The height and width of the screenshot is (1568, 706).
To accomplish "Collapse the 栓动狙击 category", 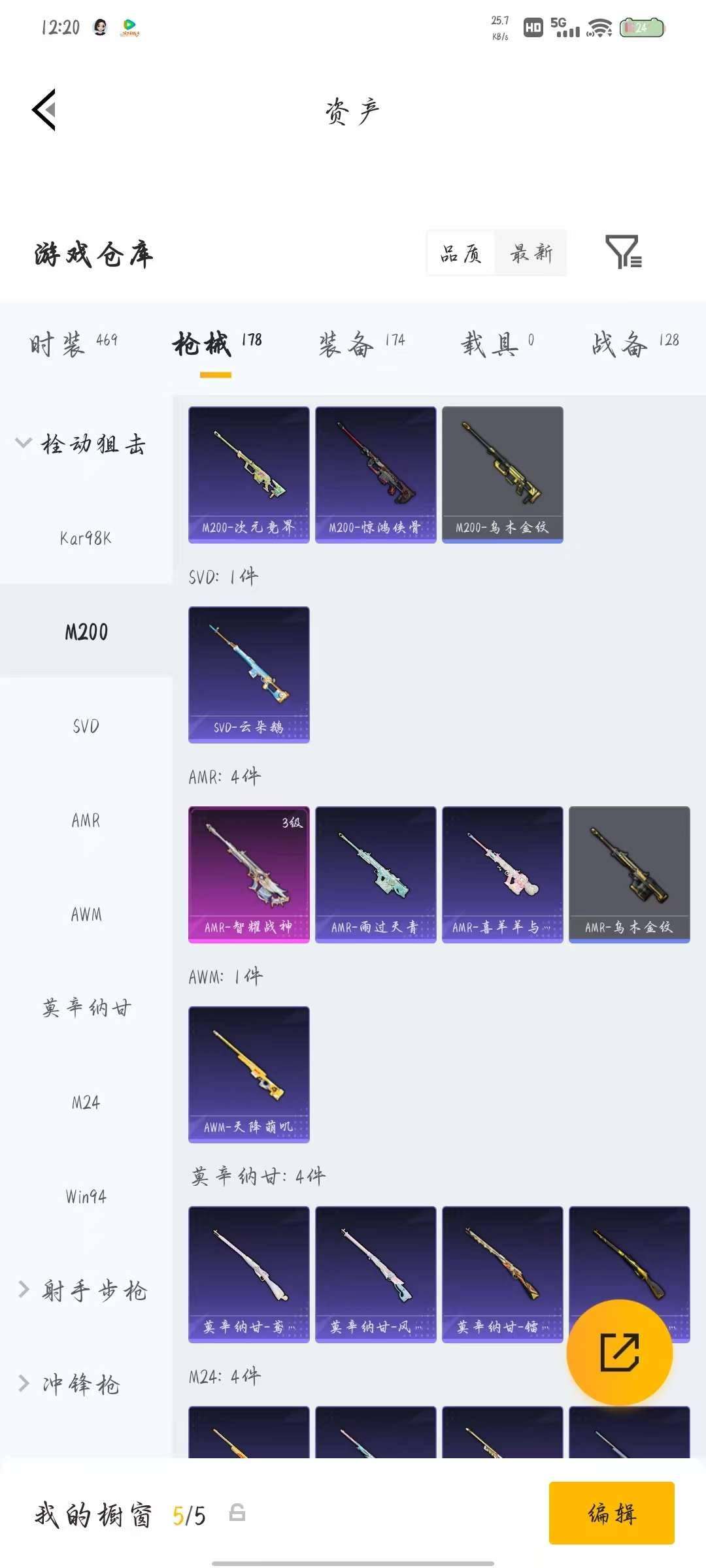I will [x=81, y=444].
